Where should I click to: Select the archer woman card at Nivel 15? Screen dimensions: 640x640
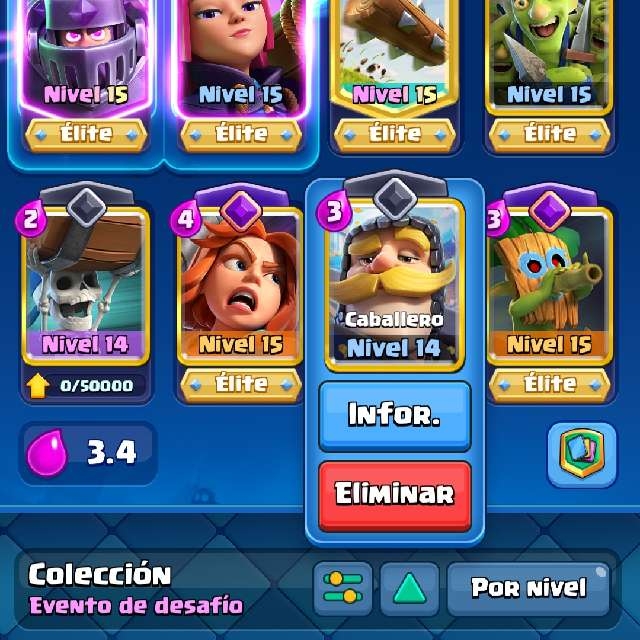click(240, 55)
